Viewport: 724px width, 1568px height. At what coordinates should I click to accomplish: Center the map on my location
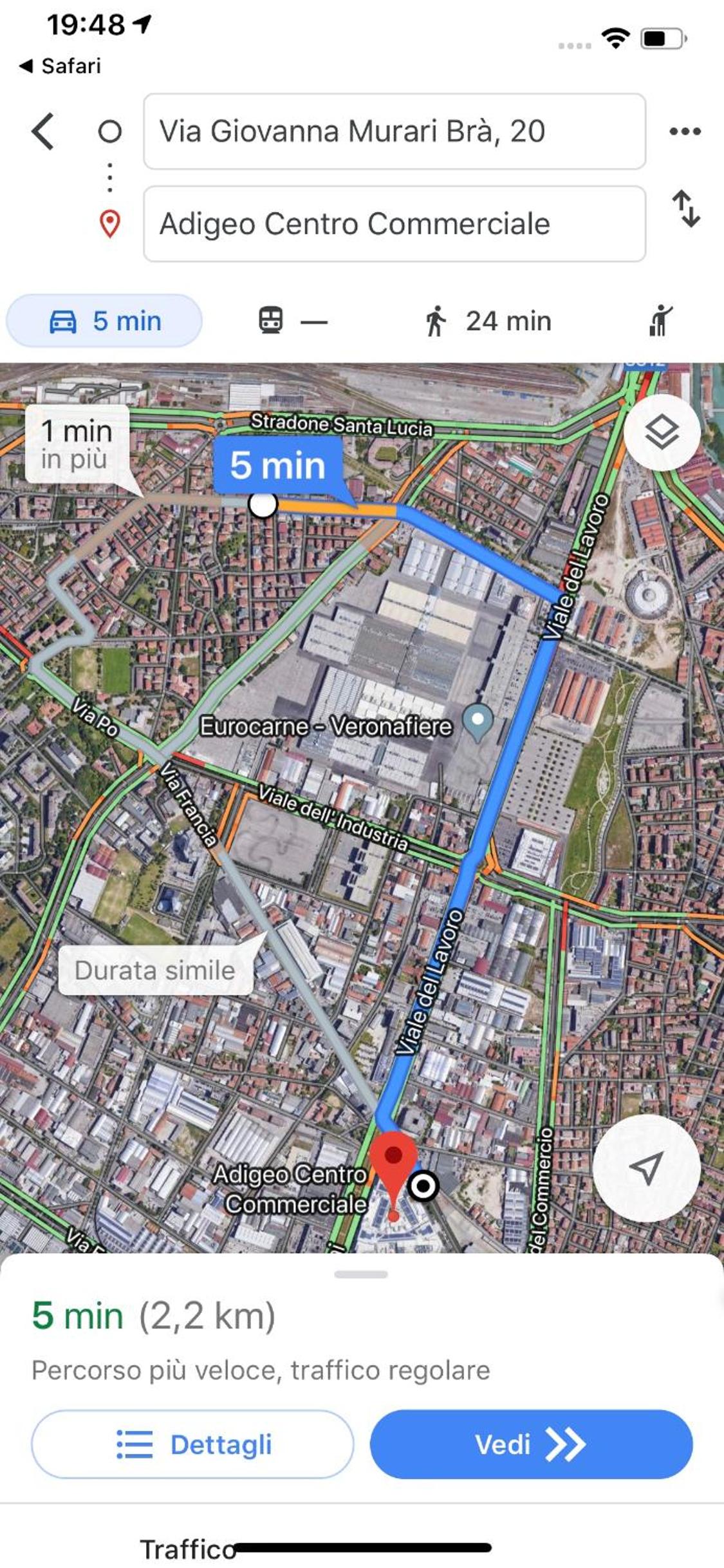(x=646, y=1168)
